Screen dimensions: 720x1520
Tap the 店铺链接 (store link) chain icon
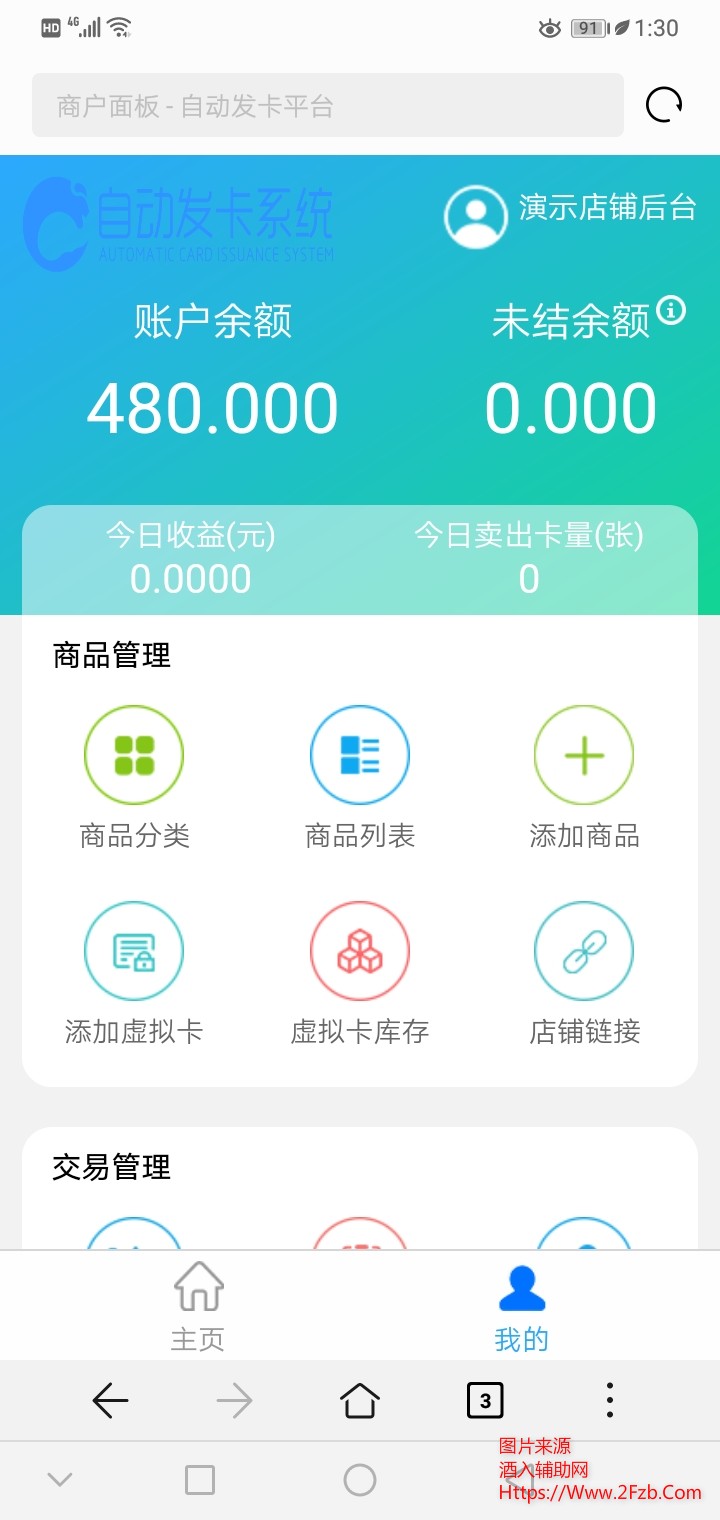point(584,950)
